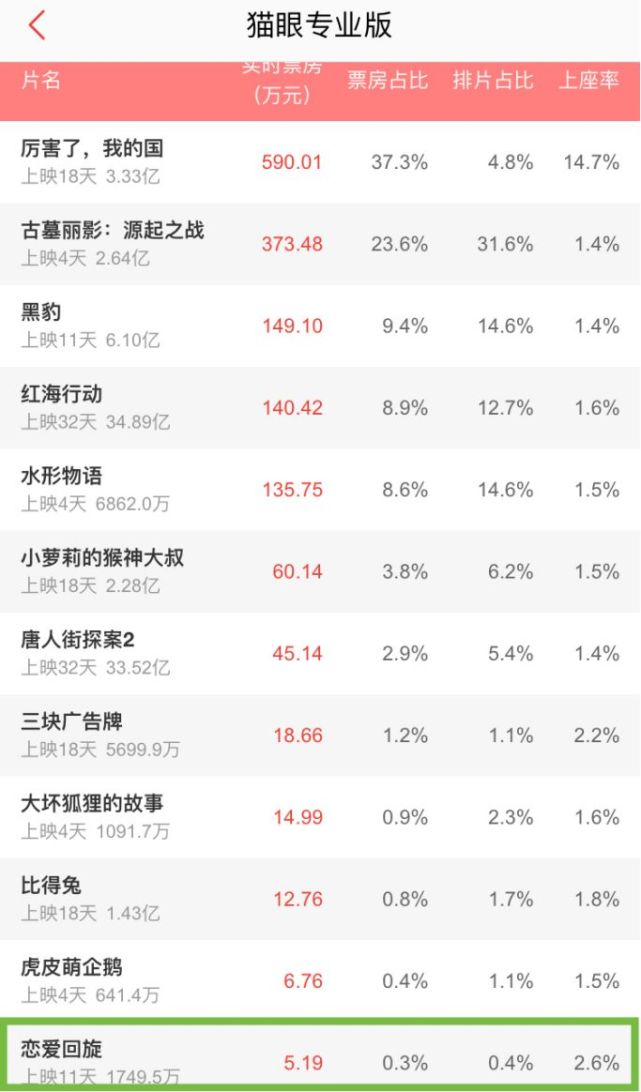Image resolution: width=641 pixels, height=1092 pixels.
Task: Select the 三块广告牌 row
Action: tap(320, 735)
